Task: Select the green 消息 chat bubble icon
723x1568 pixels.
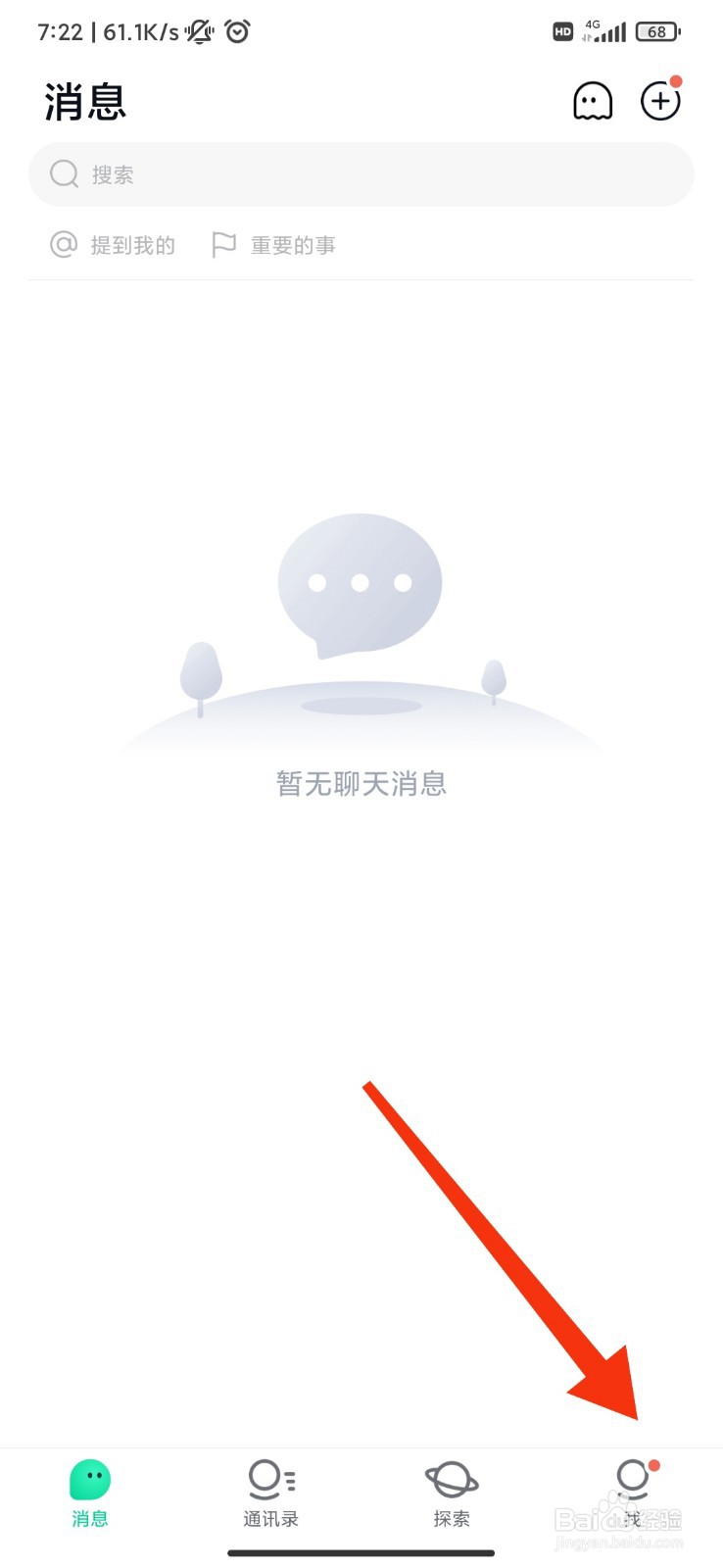Action: (89, 1480)
